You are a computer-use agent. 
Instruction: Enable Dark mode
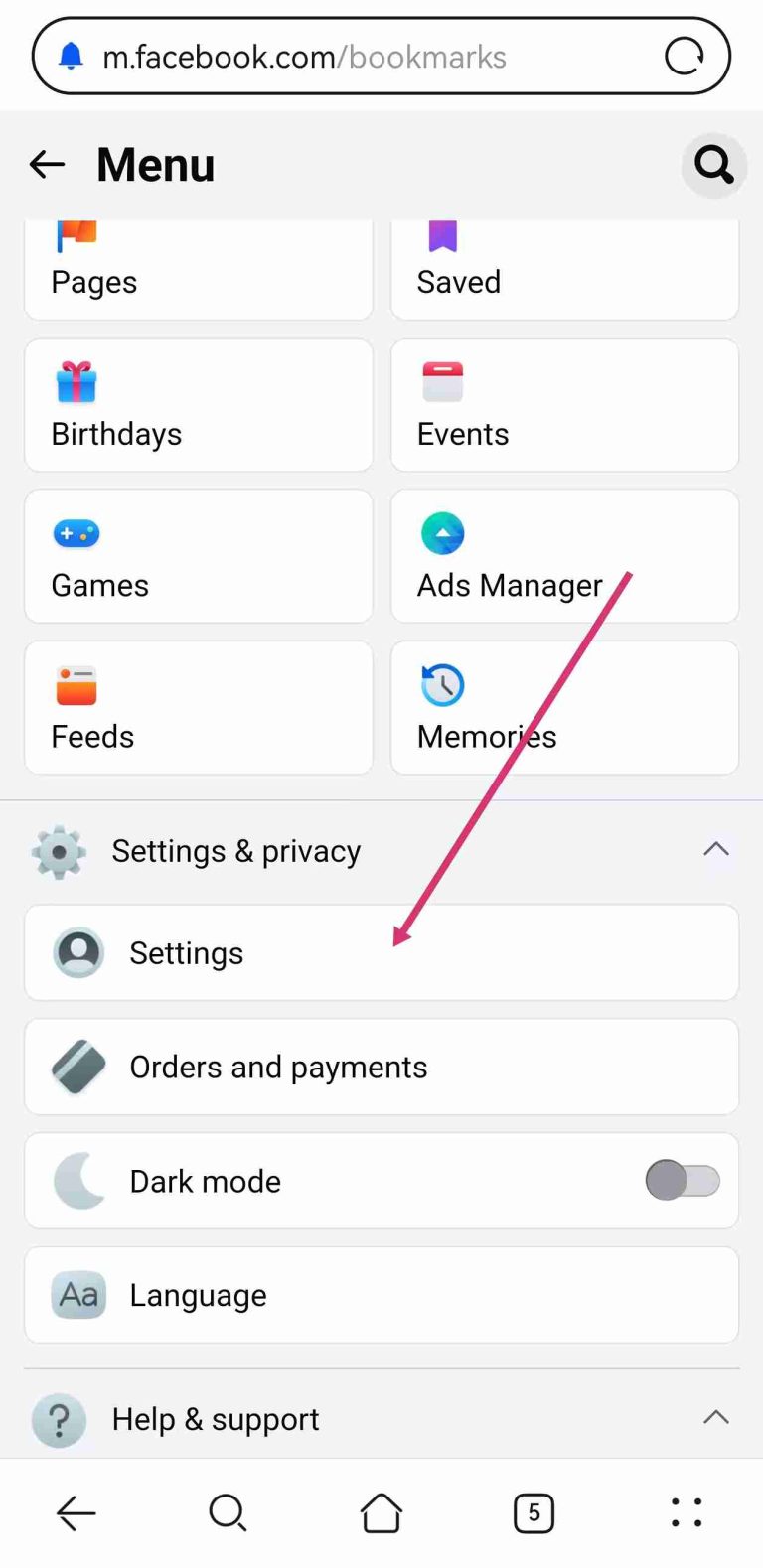(x=682, y=1181)
